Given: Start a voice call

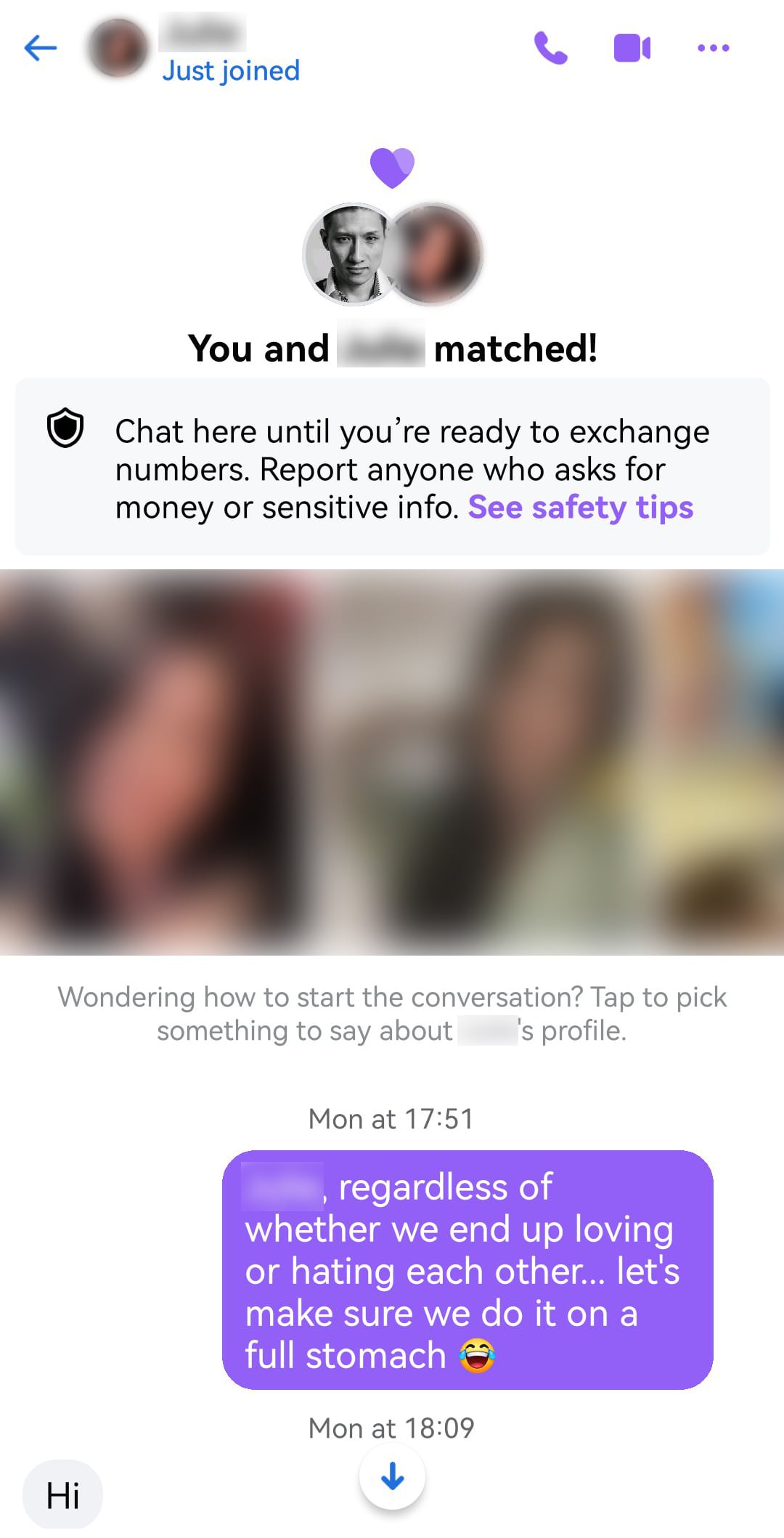Looking at the screenshot, I should (x=551, y=48).
